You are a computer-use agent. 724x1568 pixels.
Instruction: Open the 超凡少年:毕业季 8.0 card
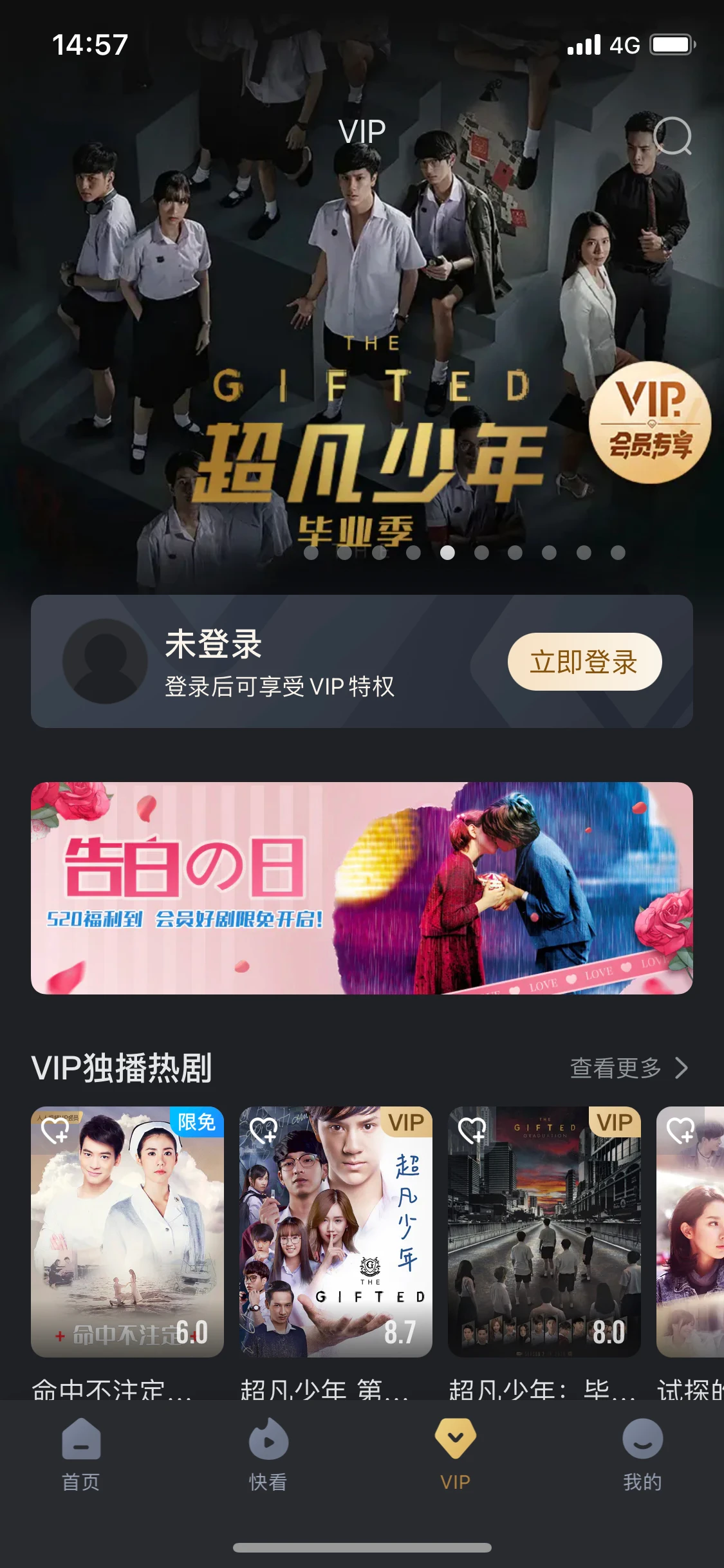pyautogui.click(x=544, y=1231)
